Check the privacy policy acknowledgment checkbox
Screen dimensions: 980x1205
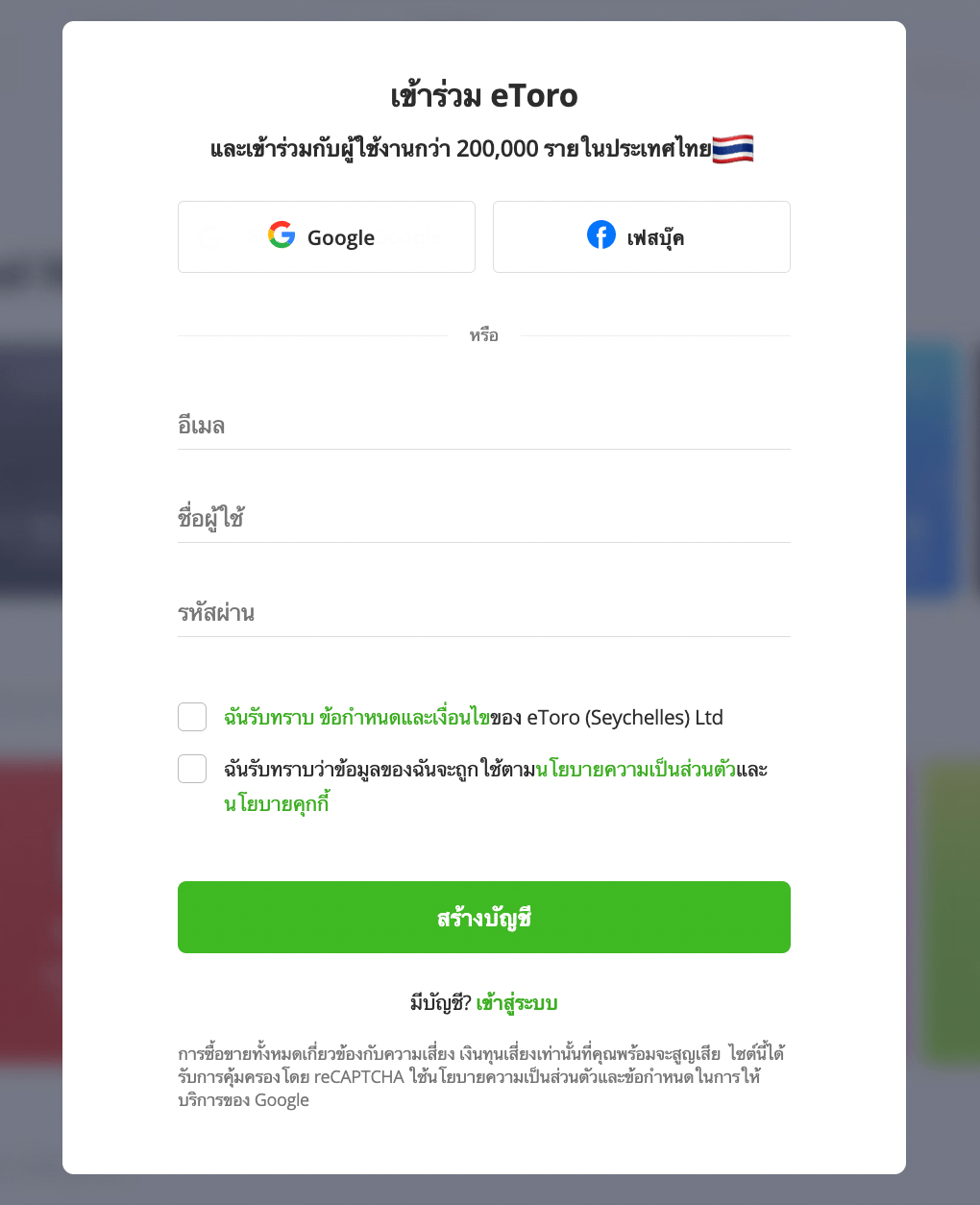(192, 769)
